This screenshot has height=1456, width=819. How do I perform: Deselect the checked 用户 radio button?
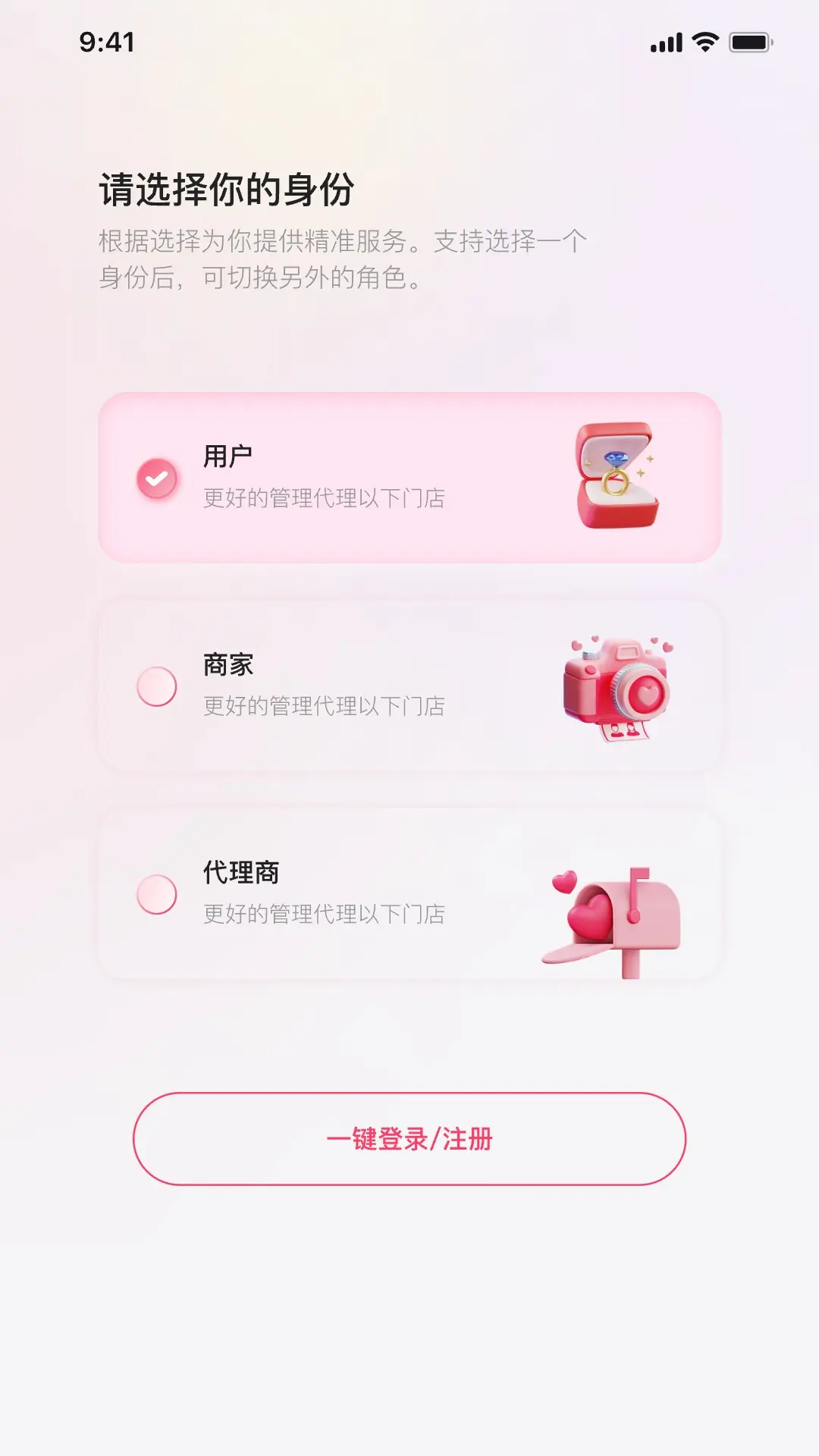pyautogui.click(x=156, y=477)
